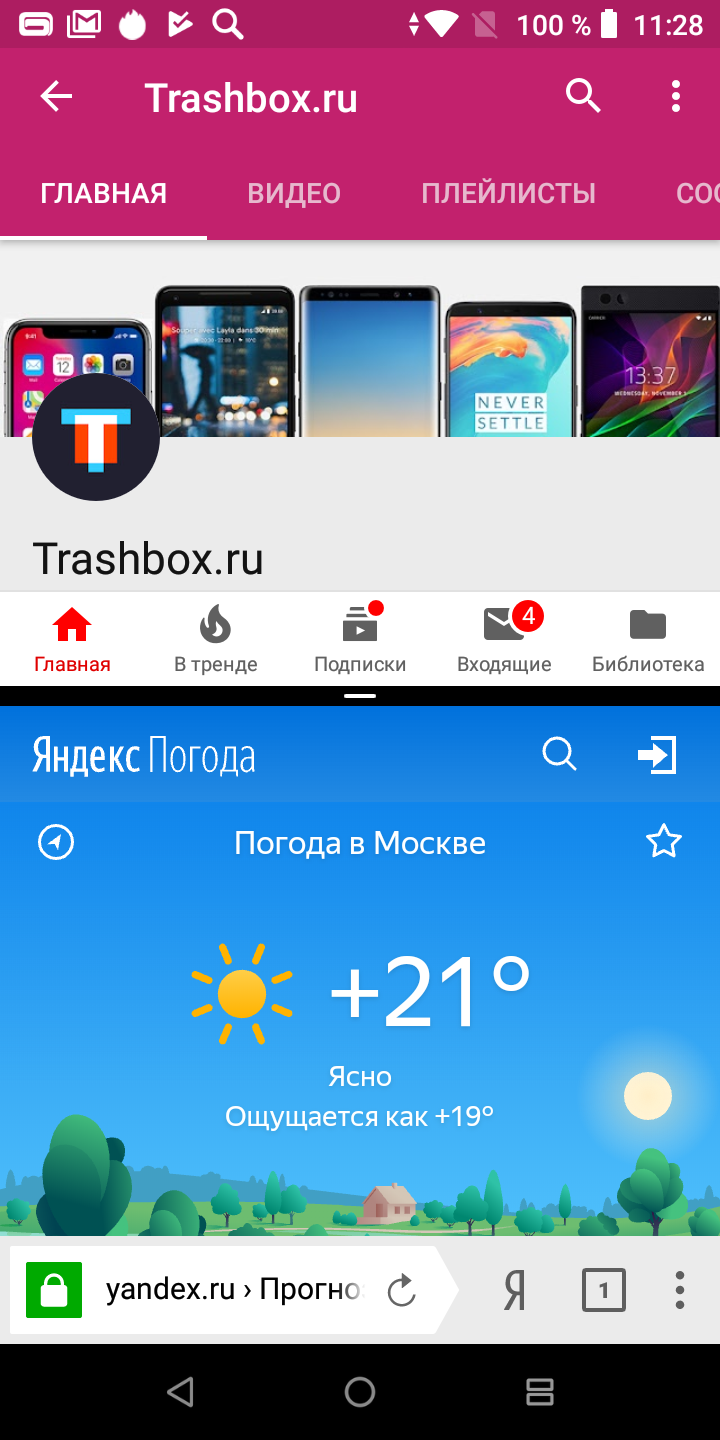Image resolution: width=720 pixels, height=1440 pixels.
Task: Open the recent apps button
Action: click(540, 1392)
